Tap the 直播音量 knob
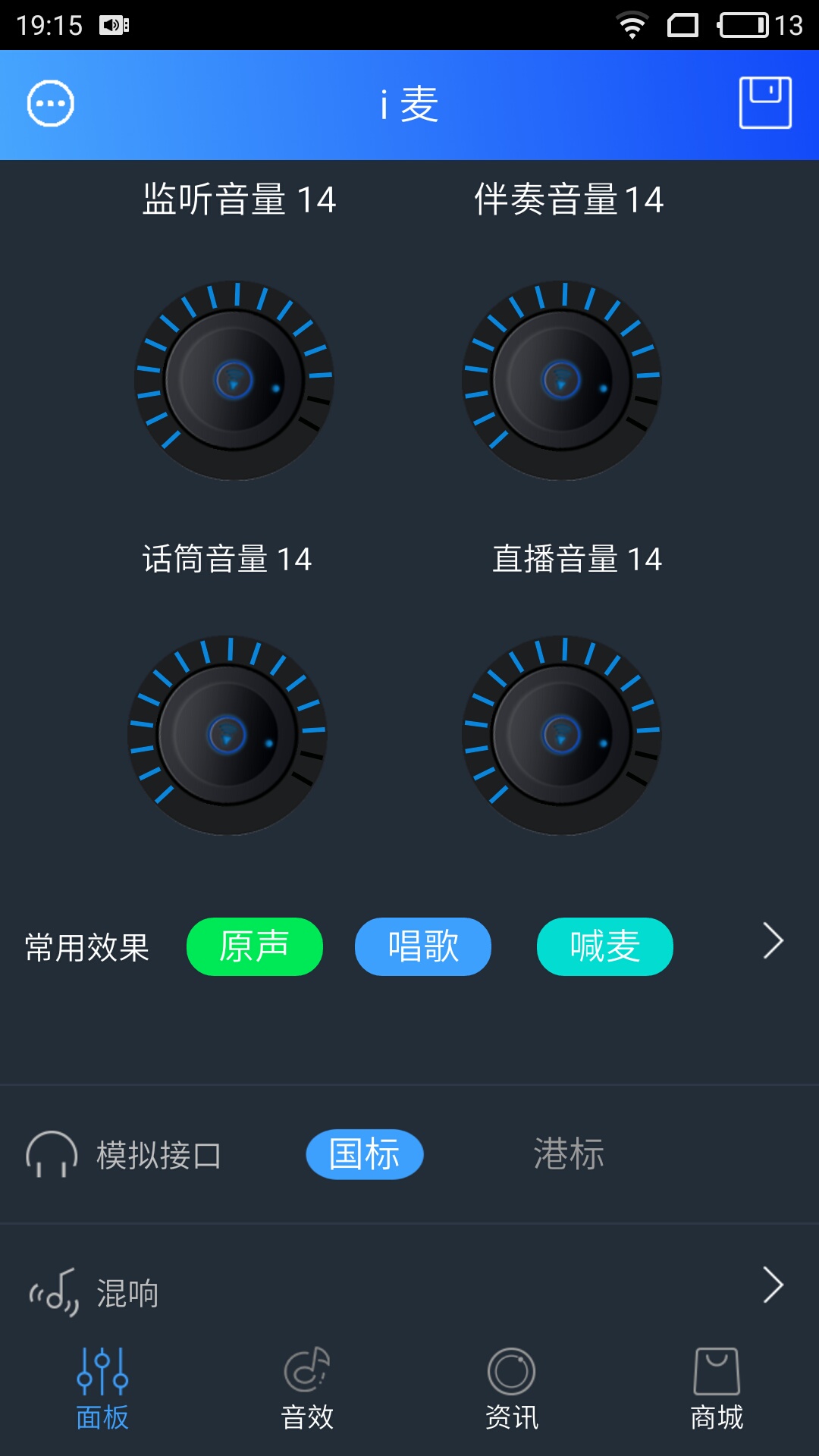819x1456 pixels. pyautogui.click(x=562, y=735)
